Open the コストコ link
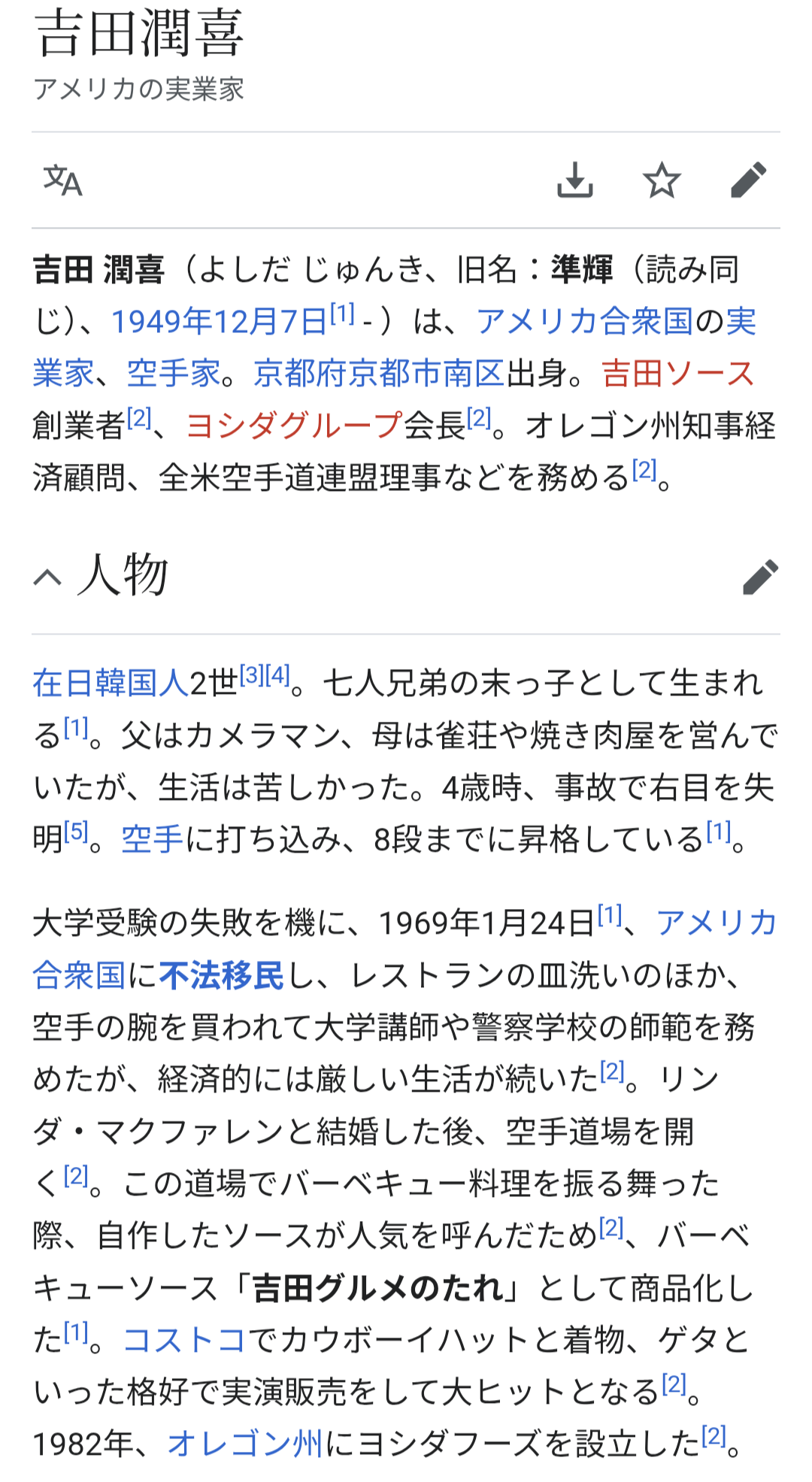812x1482 pixels. point(184,1340)
